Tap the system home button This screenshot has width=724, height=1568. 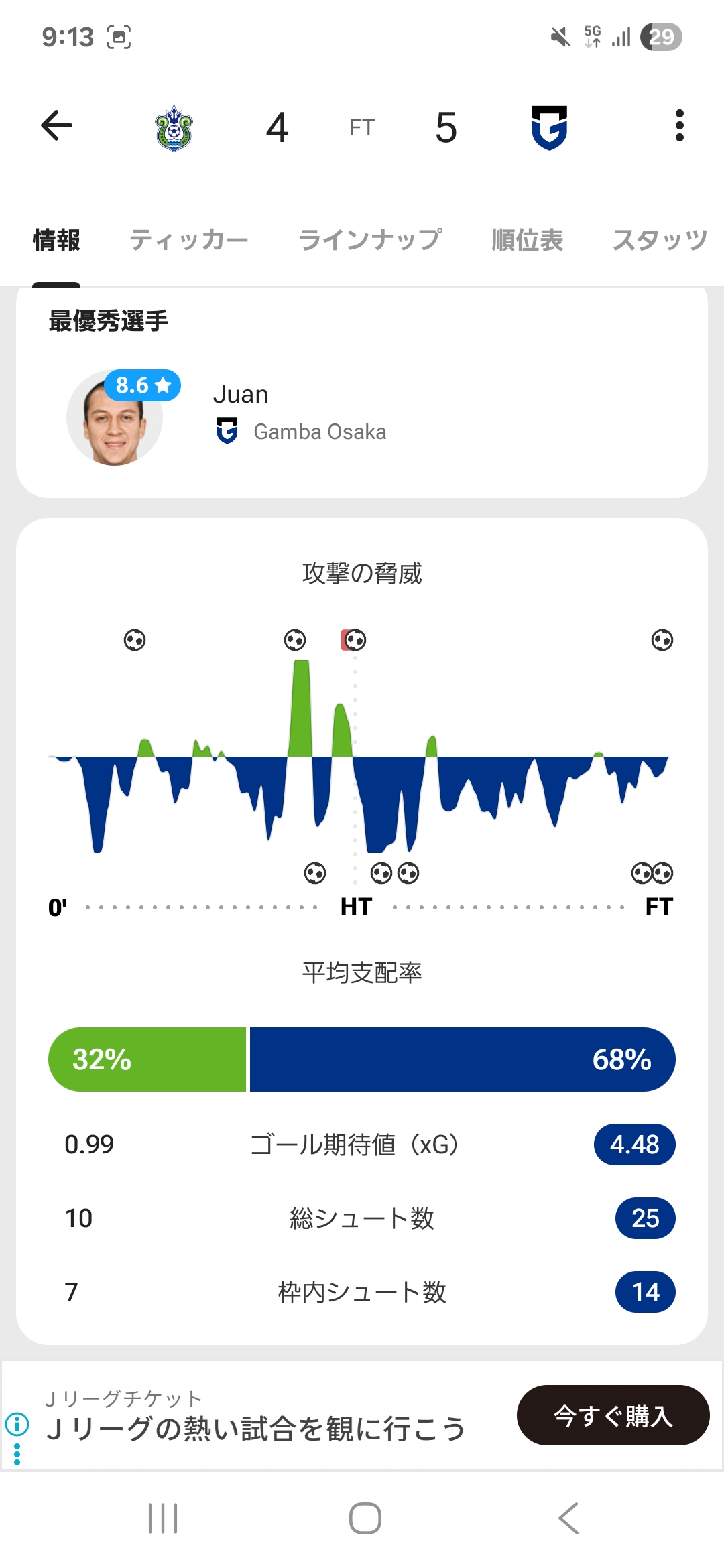coord(365,1518)
